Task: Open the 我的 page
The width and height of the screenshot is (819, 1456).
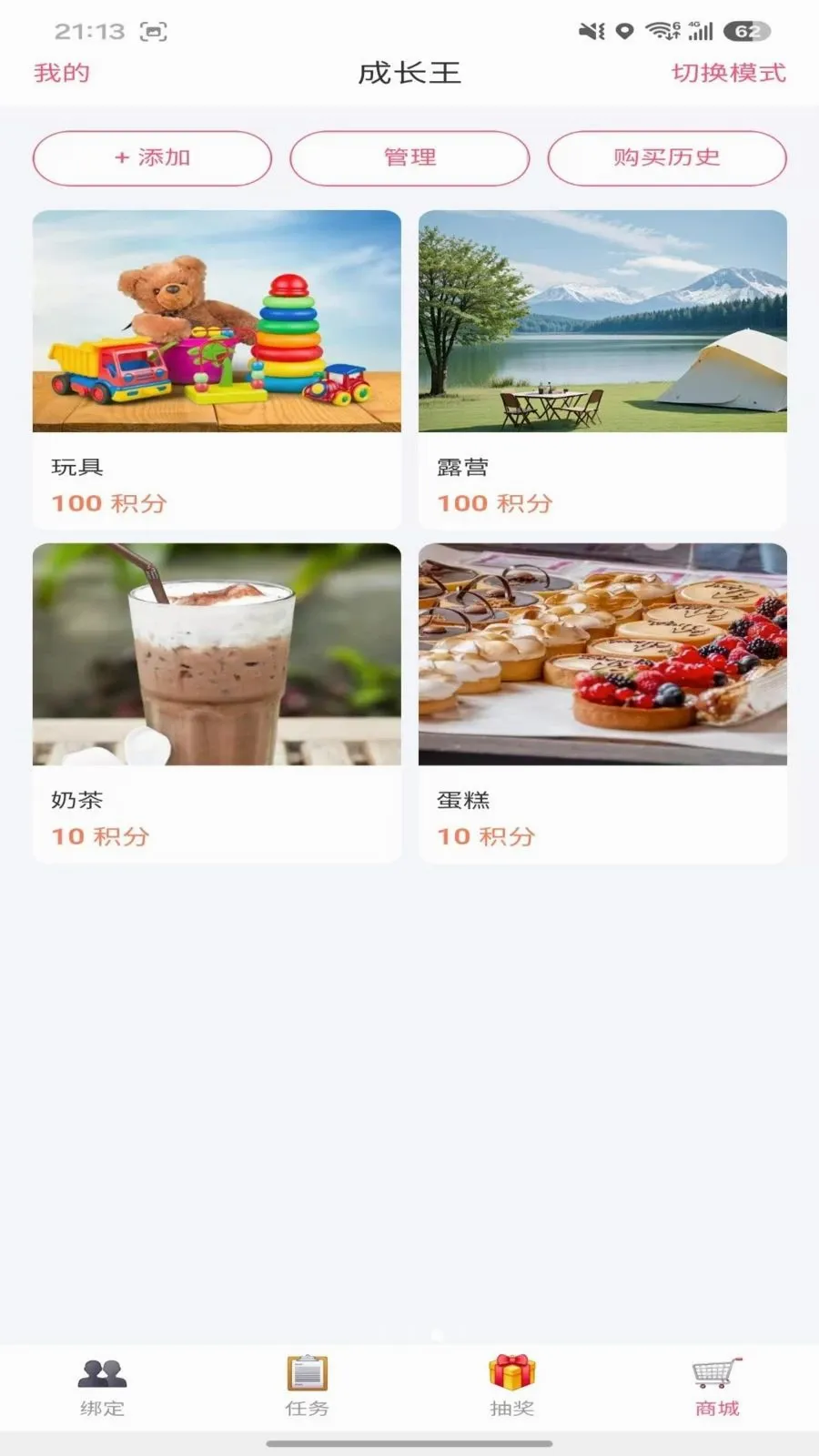Action: [62, 73]
